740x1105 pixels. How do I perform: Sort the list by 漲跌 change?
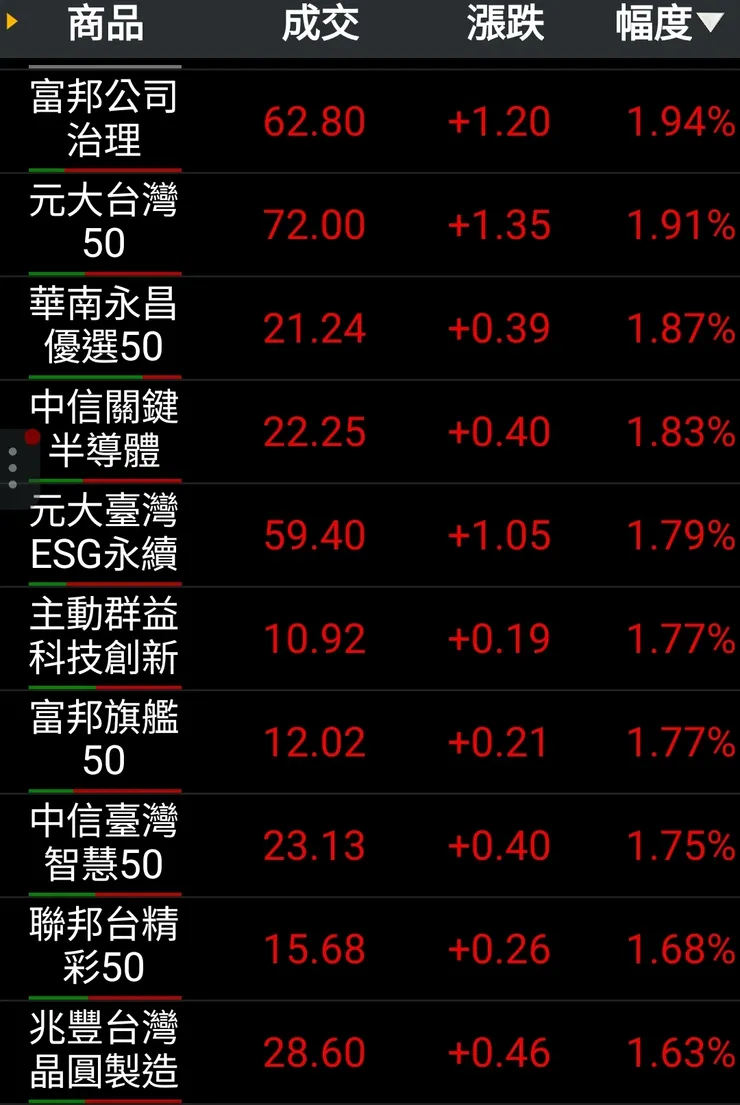[505, 24]
